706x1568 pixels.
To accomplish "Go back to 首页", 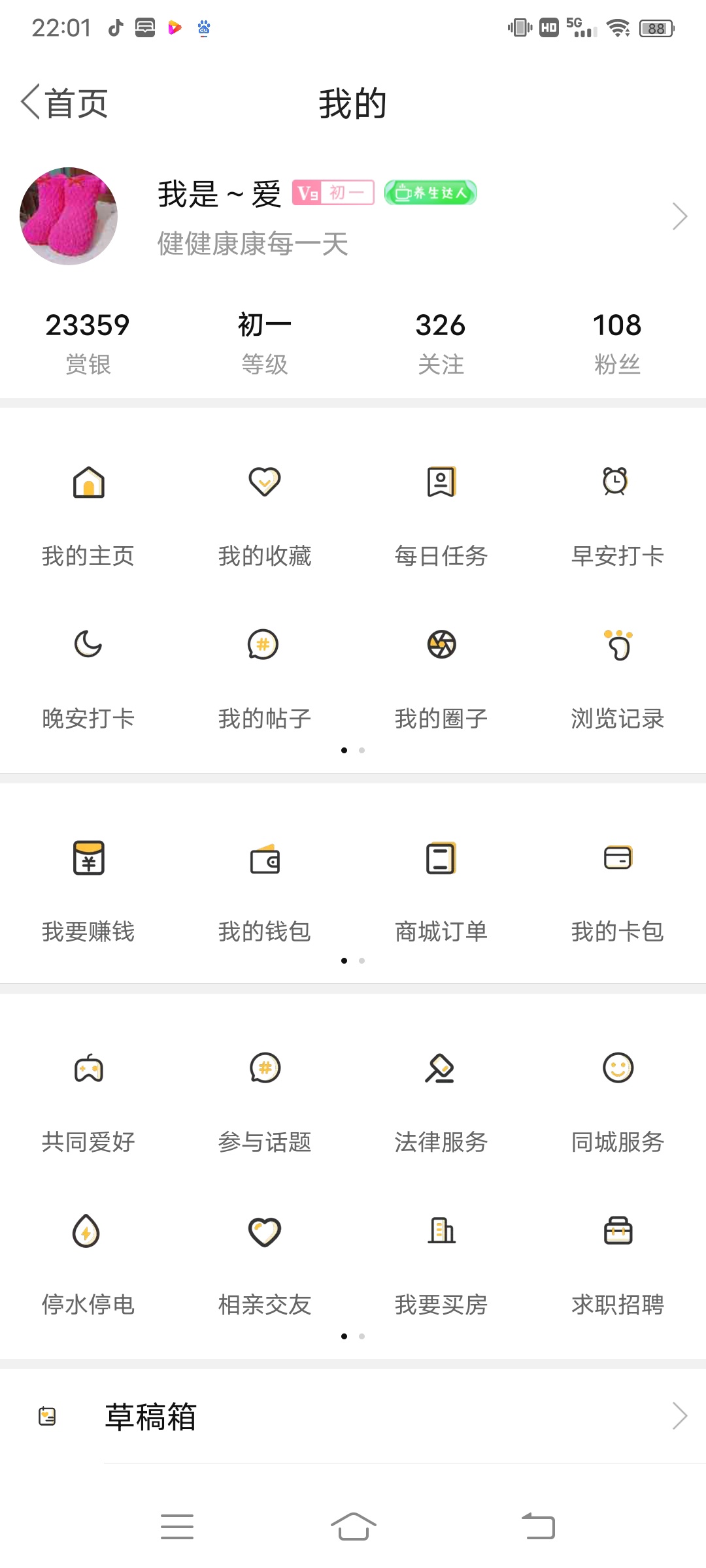I will click(64, 103).
